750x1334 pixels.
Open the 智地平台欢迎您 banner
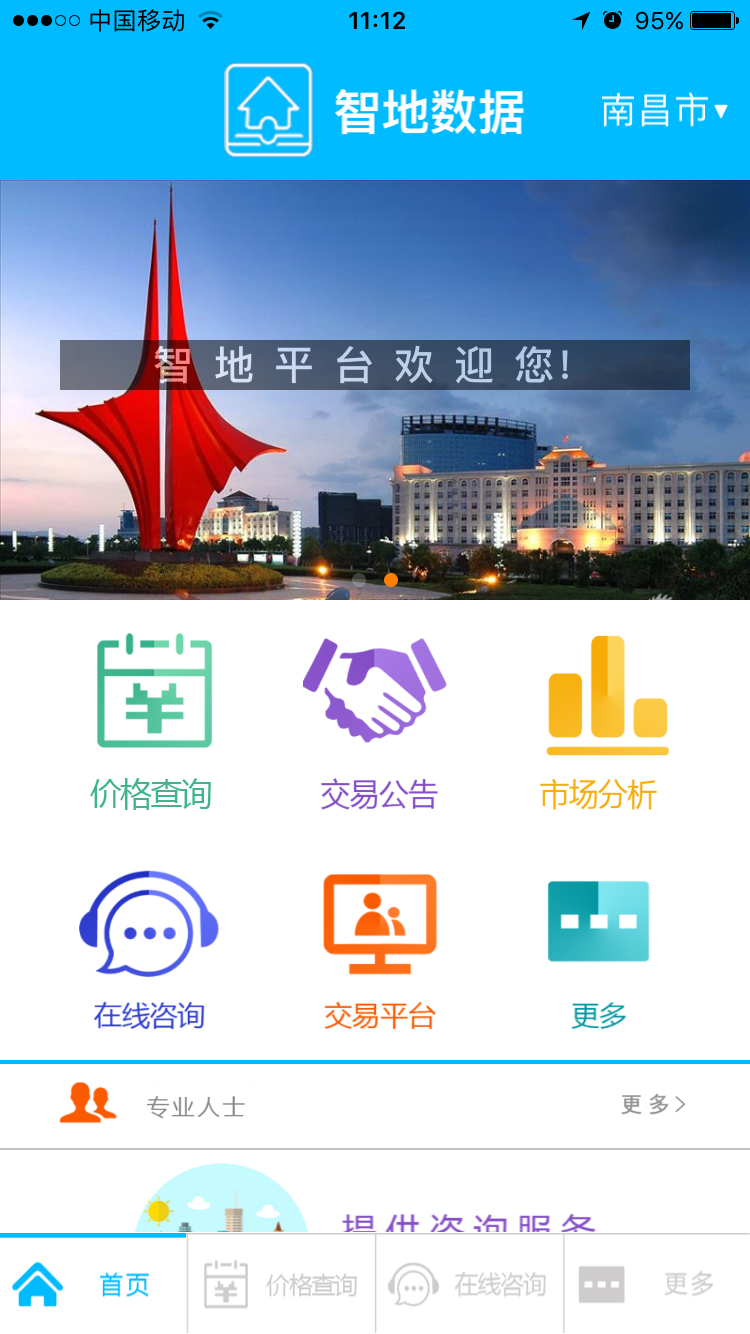coord(375,390)
